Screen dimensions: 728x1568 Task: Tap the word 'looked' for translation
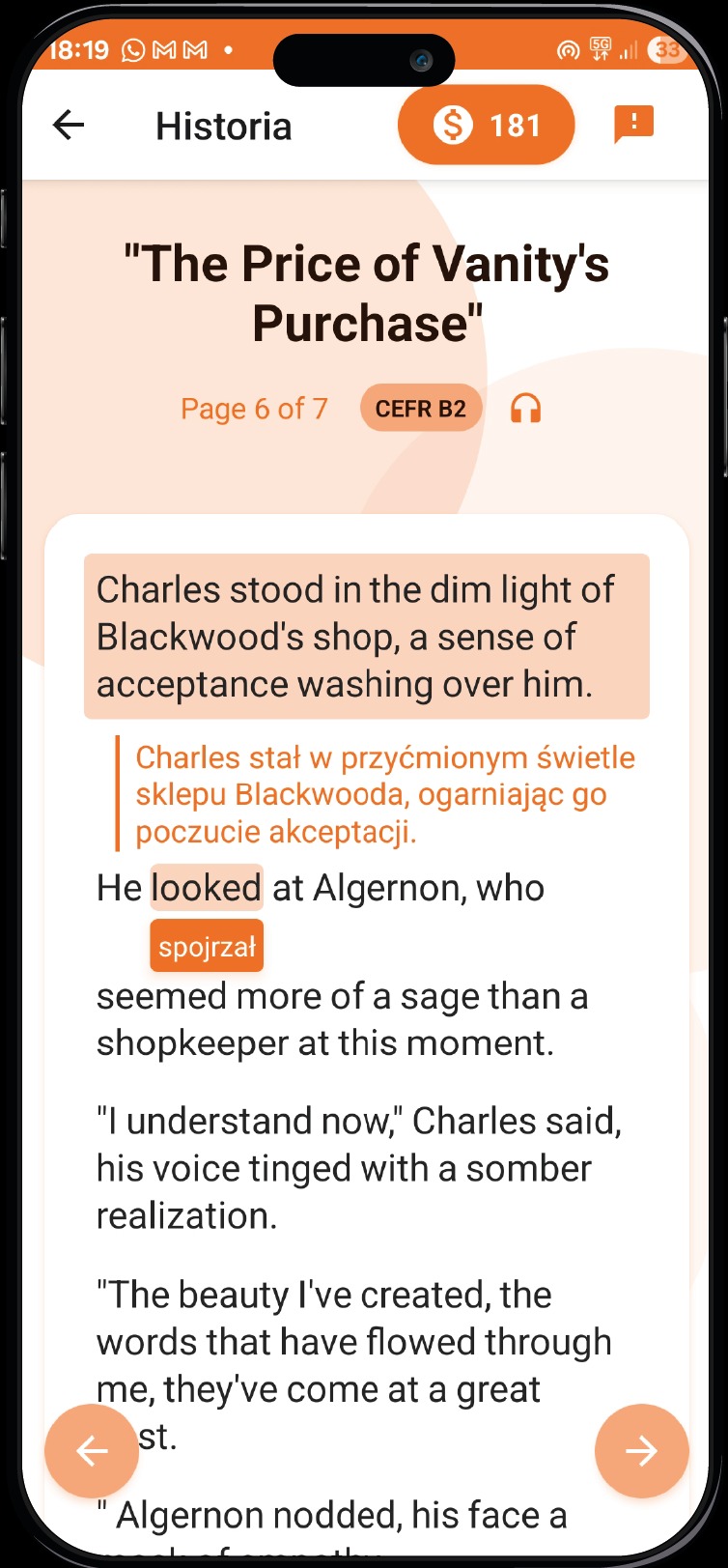(x=207, y=888)
